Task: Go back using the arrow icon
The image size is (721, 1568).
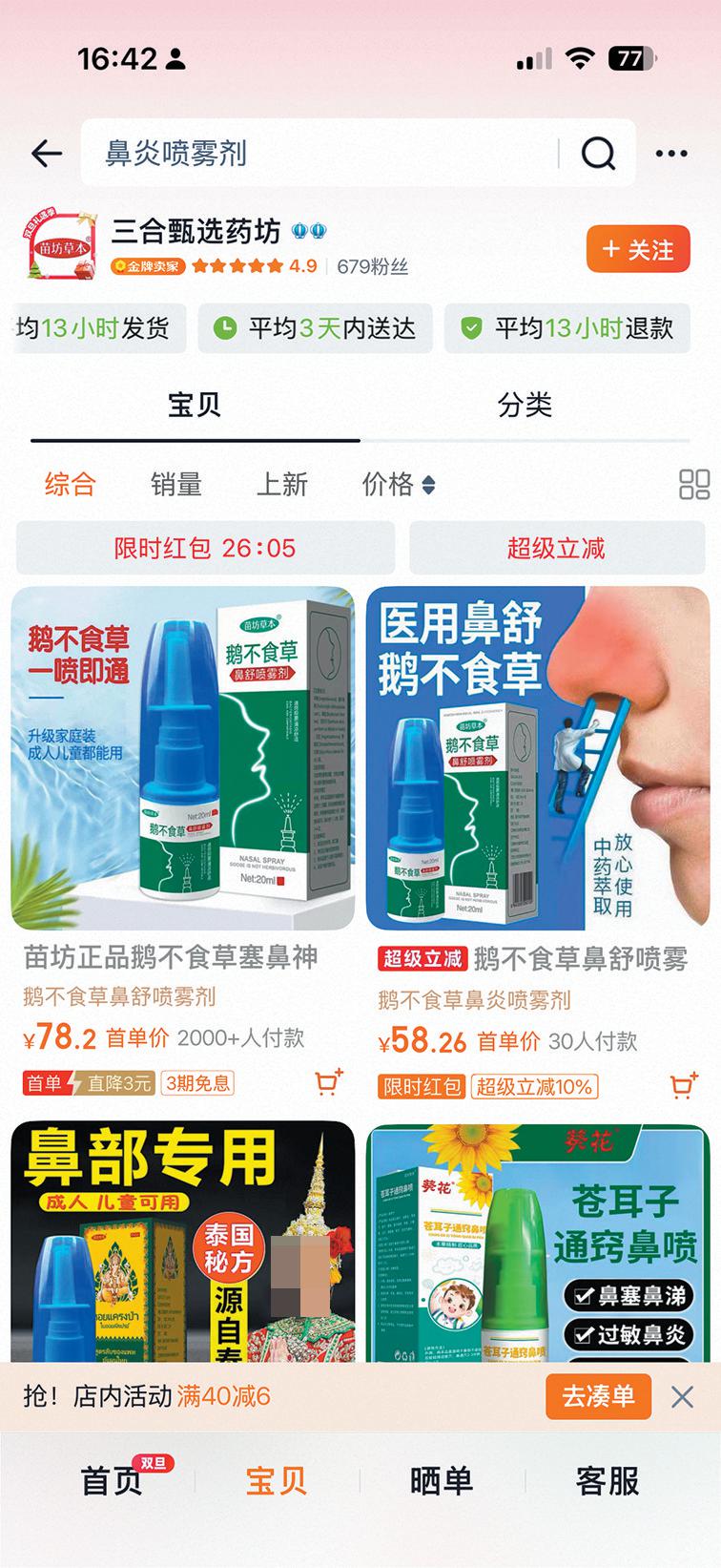Action: point(46,153)
